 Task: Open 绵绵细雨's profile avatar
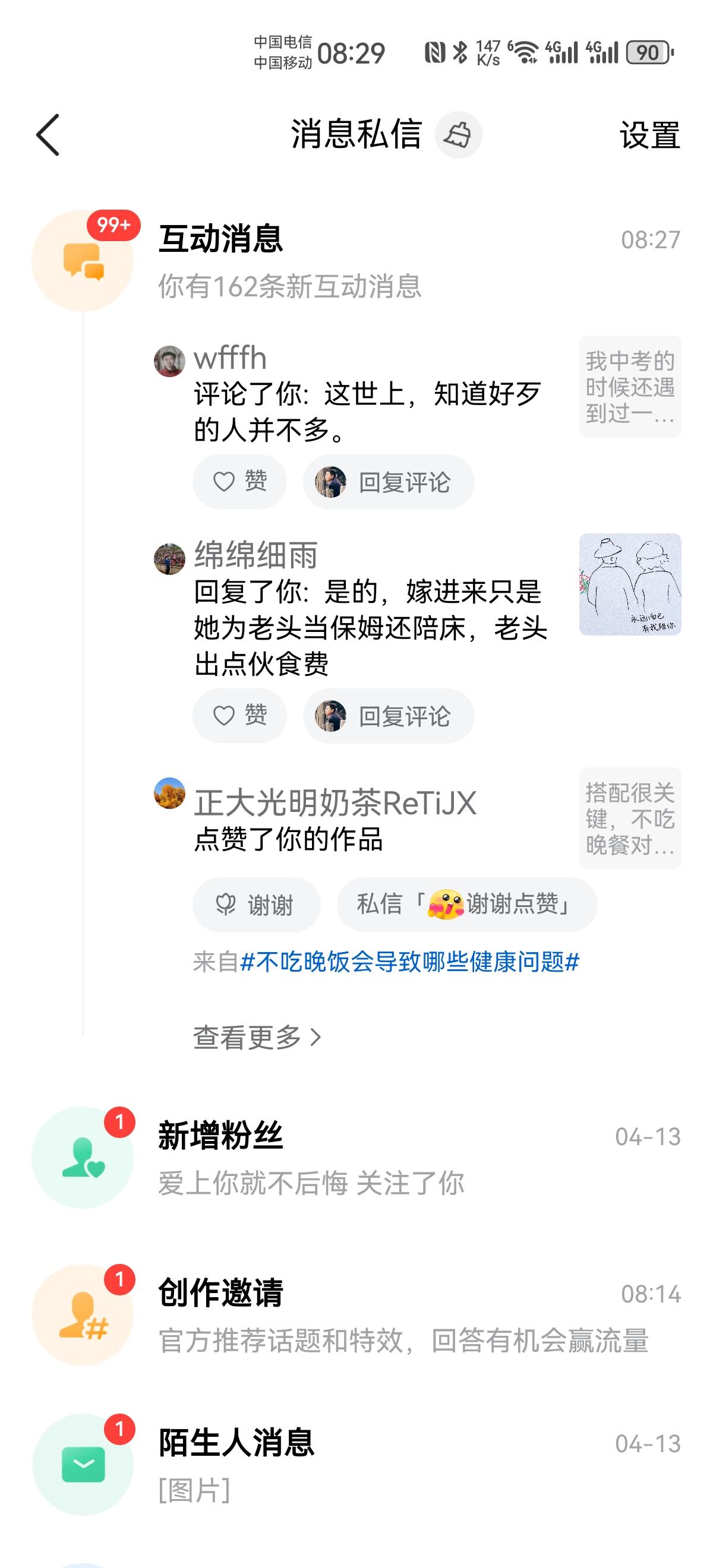click(171, 557)
